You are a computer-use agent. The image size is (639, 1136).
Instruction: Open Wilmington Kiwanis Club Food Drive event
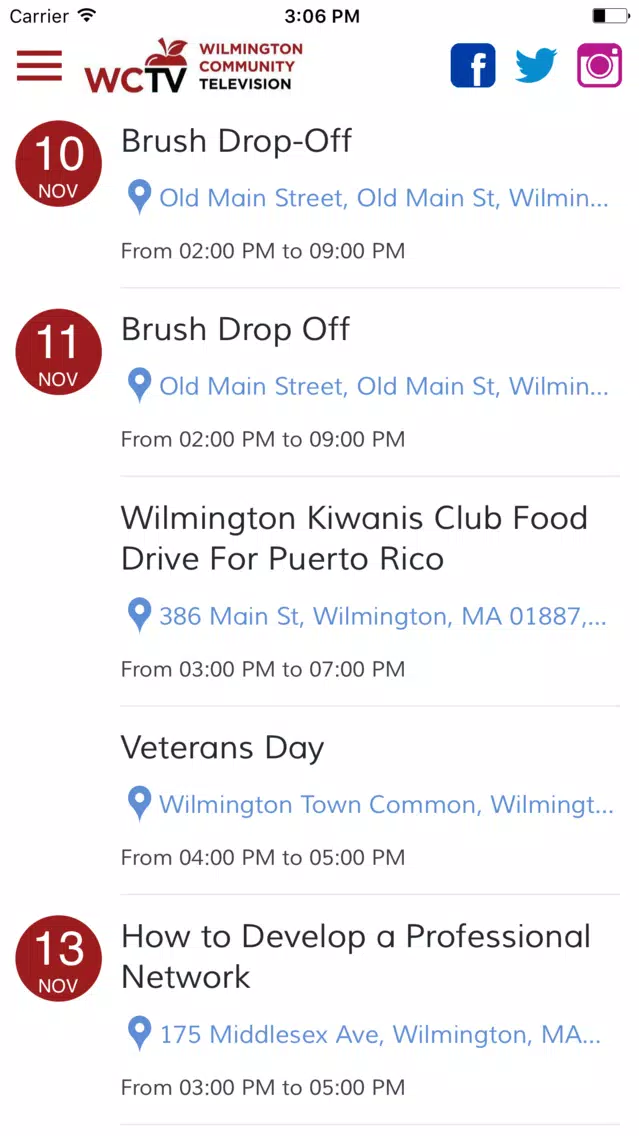tap(354, 538)
